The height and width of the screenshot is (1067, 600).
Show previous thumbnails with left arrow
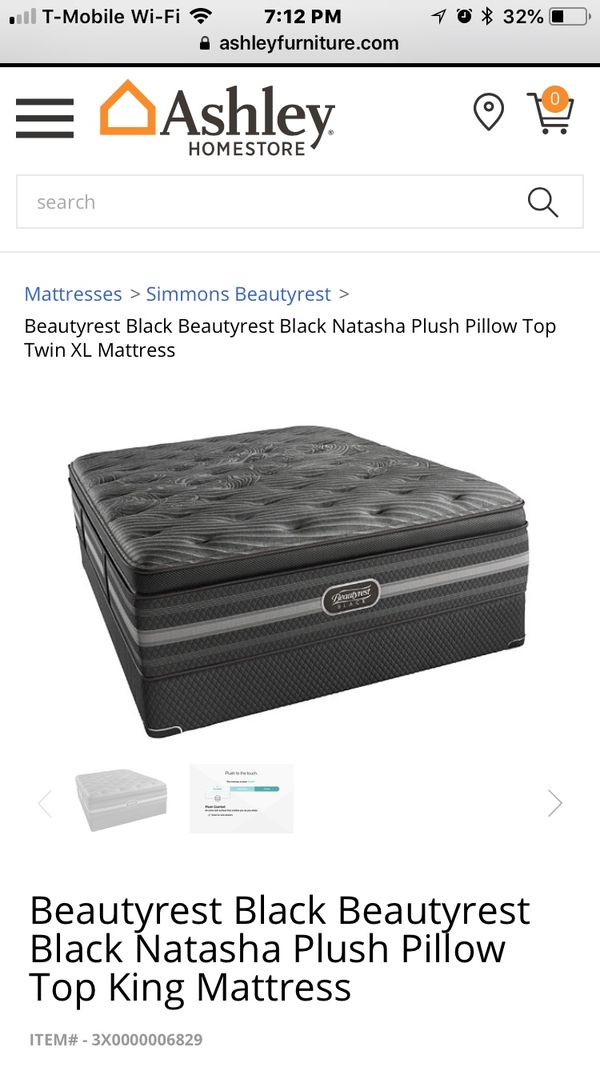pos(46,803)
